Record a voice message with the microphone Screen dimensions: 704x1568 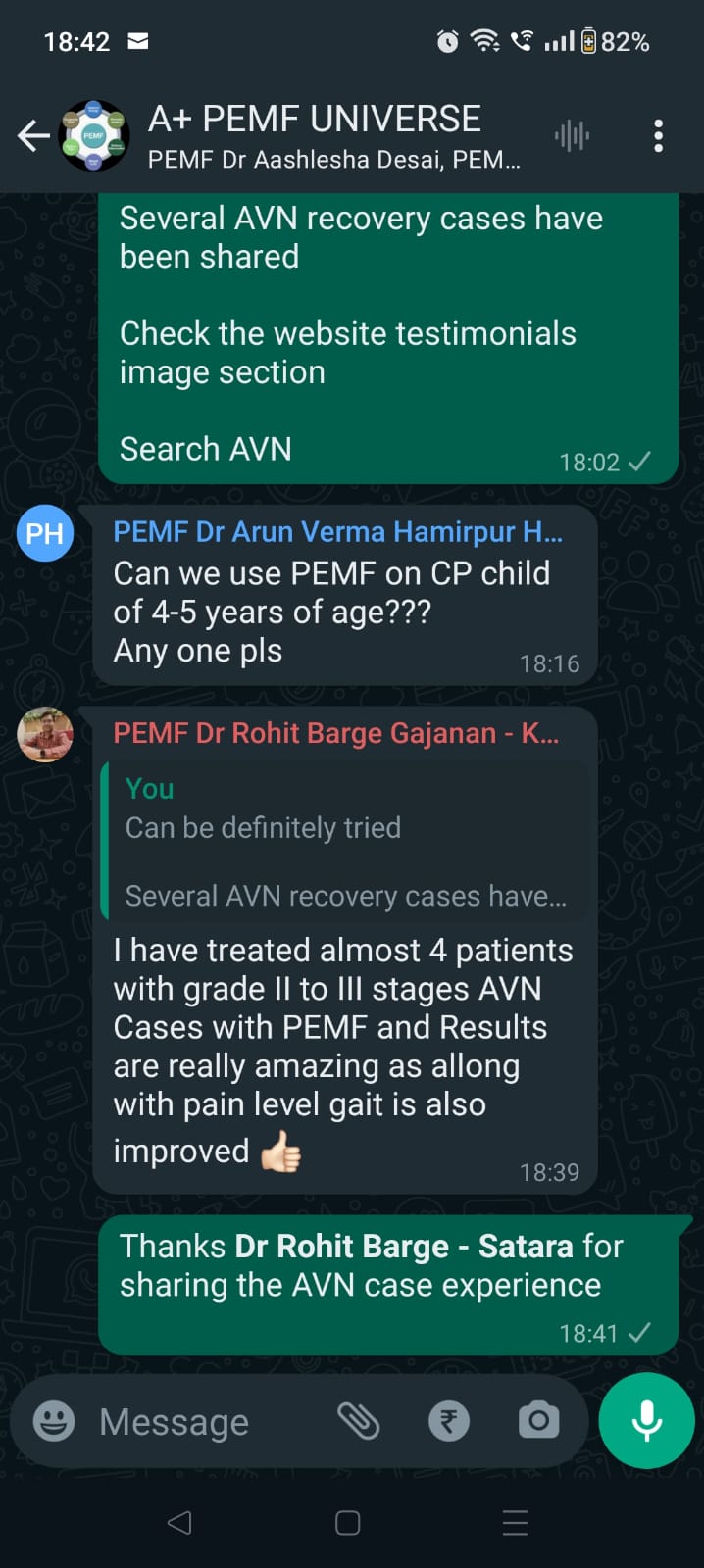(646, 1420)
